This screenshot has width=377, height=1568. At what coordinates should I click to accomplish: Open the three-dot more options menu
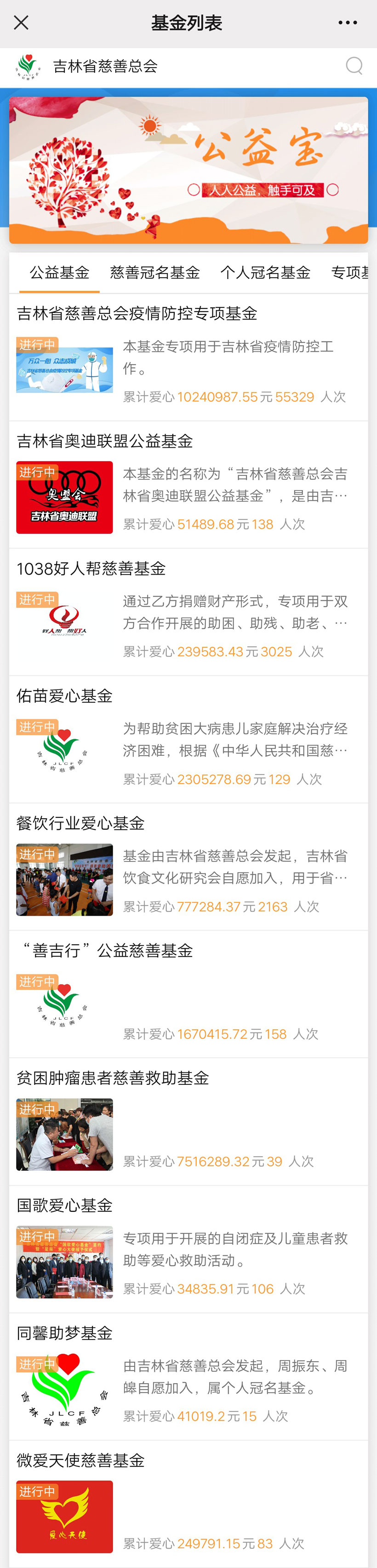(x=347, y=23)
